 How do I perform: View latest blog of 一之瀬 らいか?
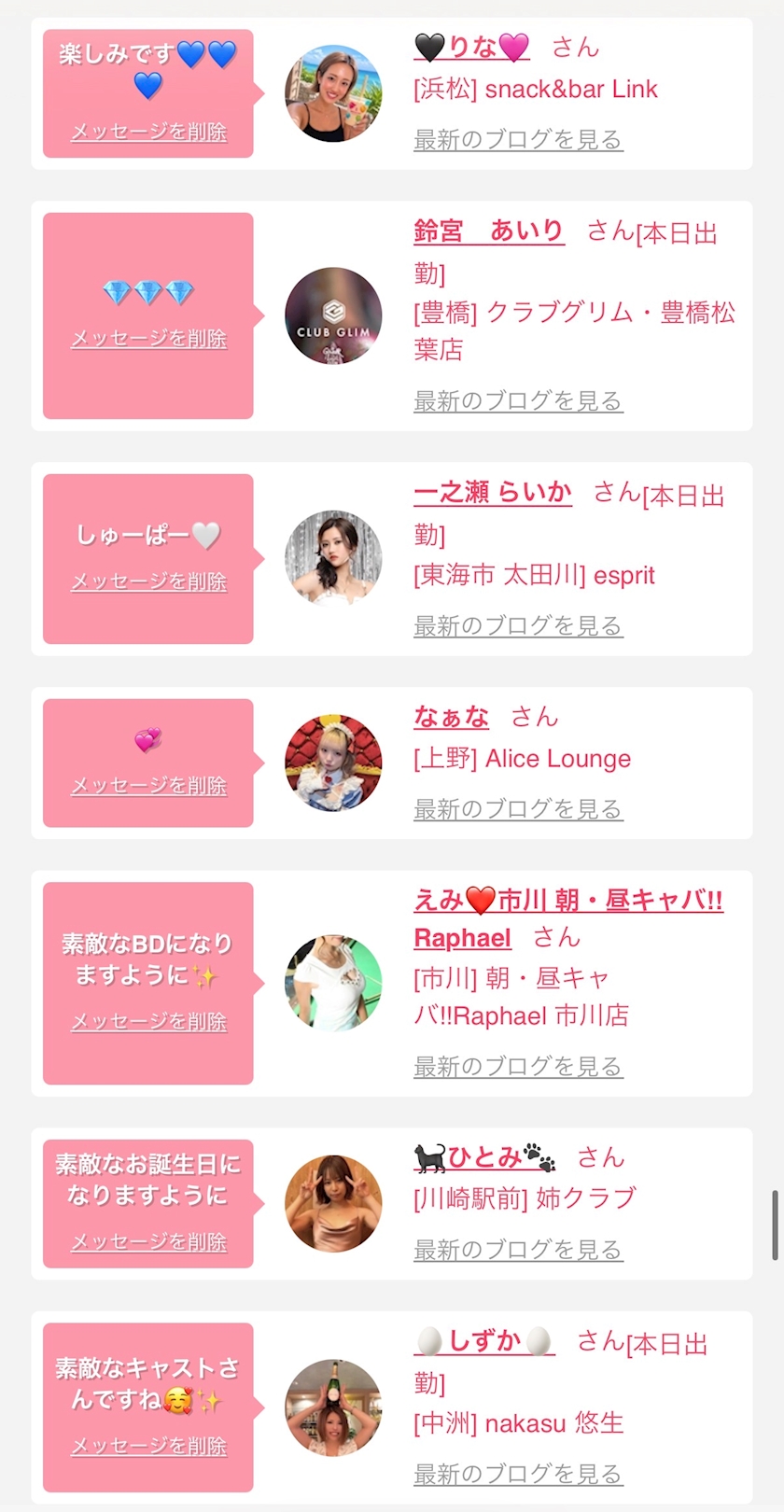click(x=518, y=626)
